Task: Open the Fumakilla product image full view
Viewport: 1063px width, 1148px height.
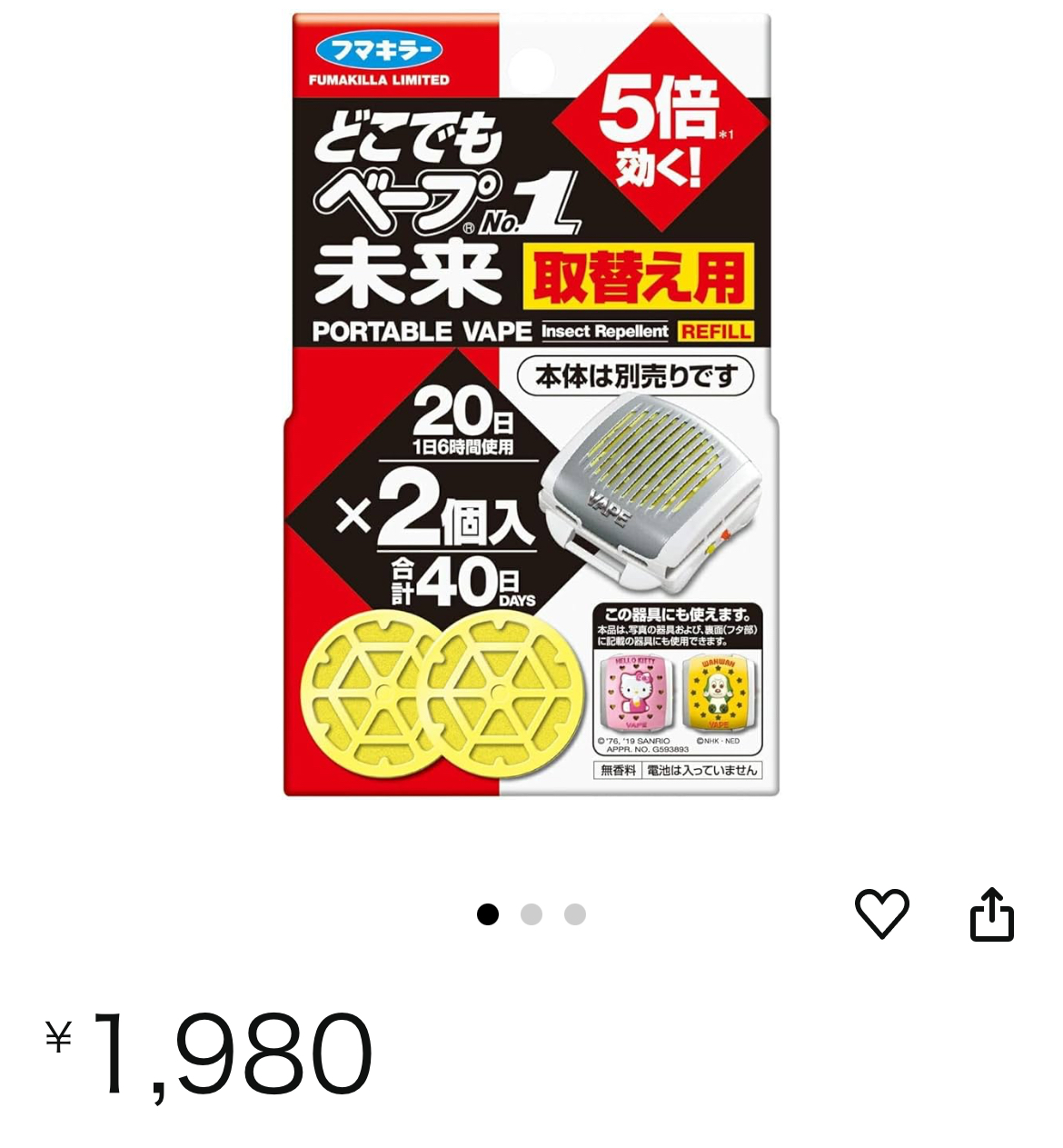Action: (531, 404)
